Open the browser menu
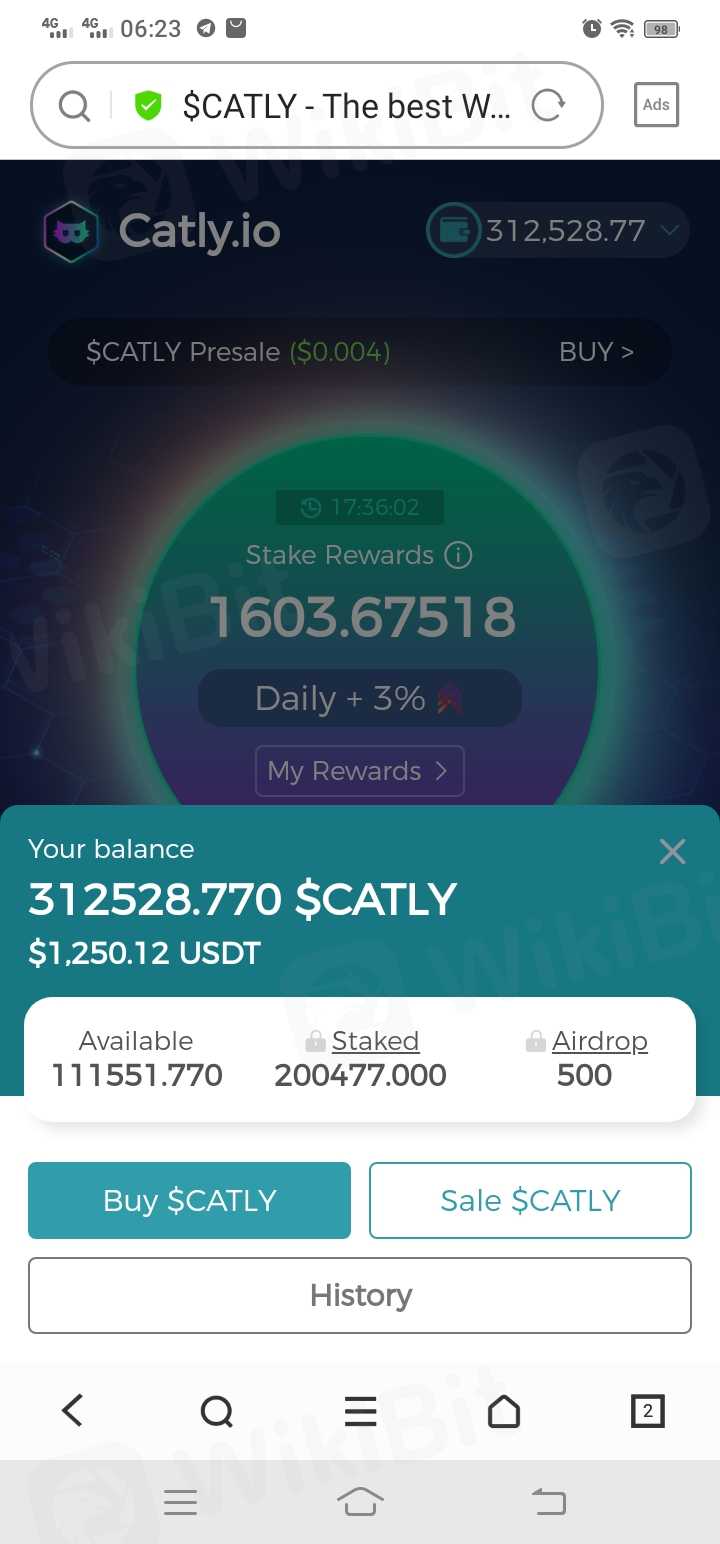720x1544 pixels. 360,1411
